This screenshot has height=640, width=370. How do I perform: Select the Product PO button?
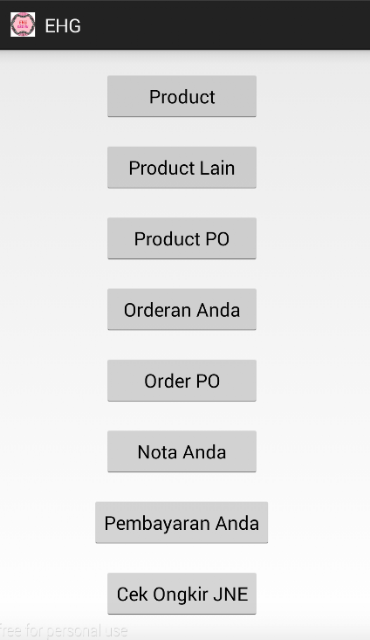pyautogui.click(x=182, y=238)
